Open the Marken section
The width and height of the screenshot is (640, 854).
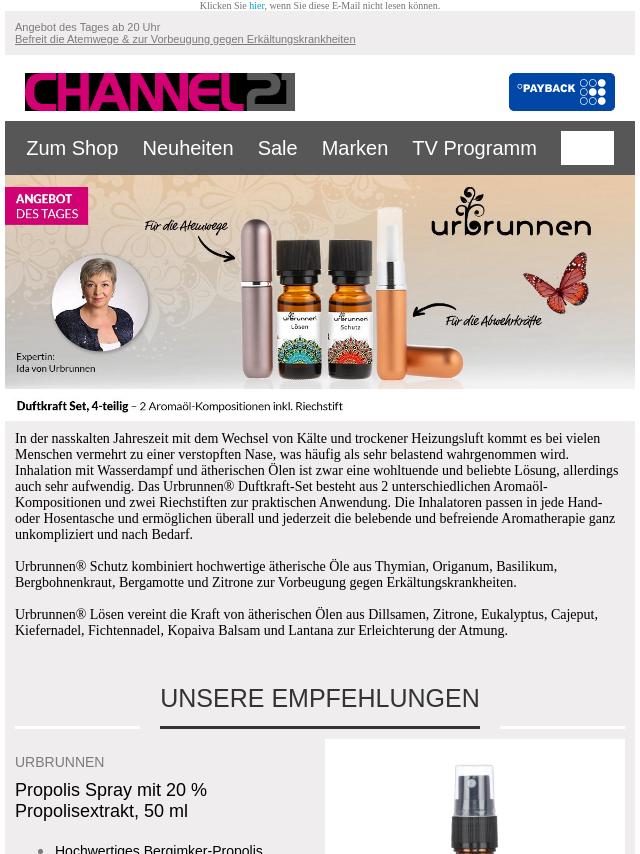click(354, 148)
